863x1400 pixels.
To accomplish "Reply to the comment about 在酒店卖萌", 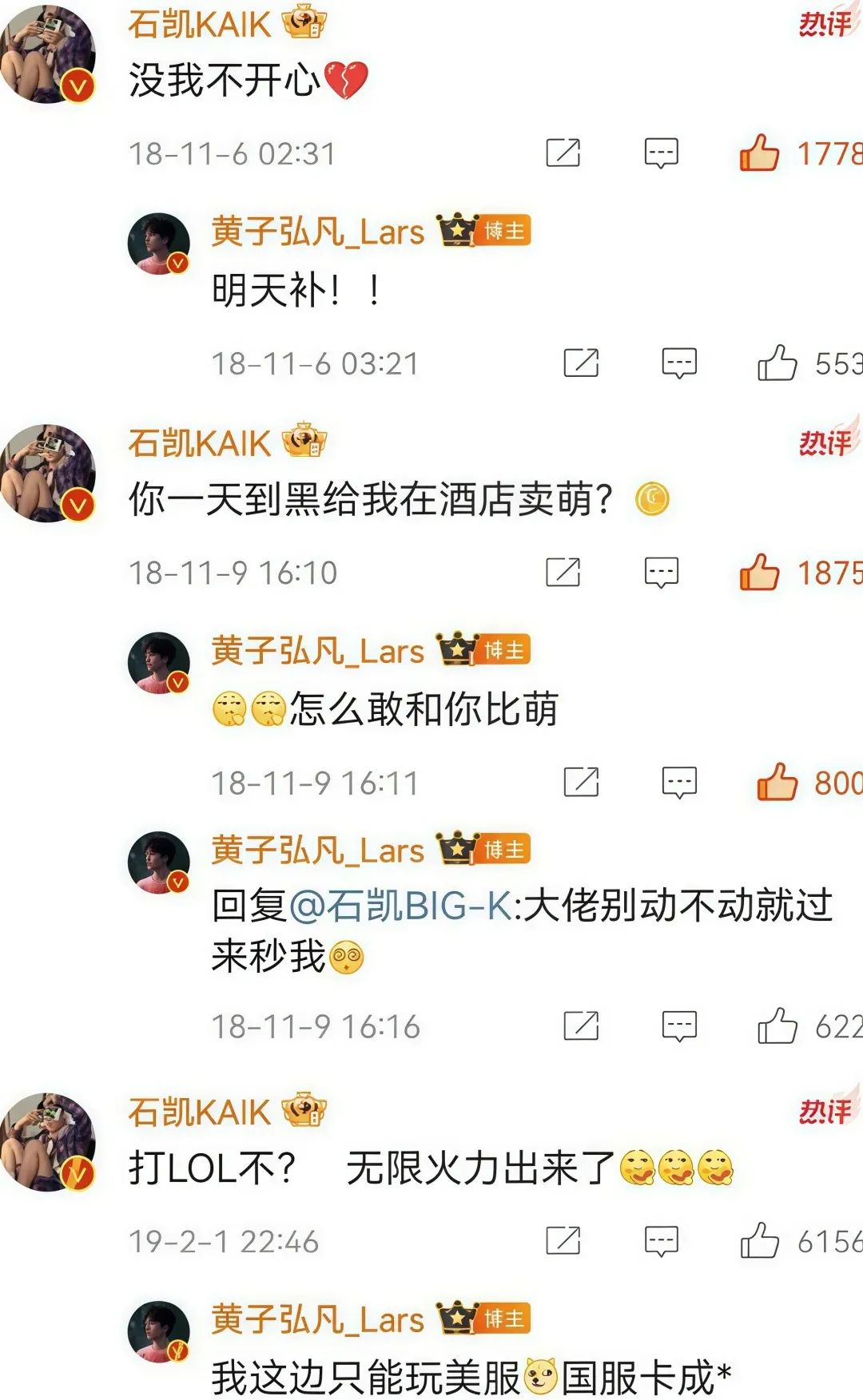I will (x=661, y=572).
